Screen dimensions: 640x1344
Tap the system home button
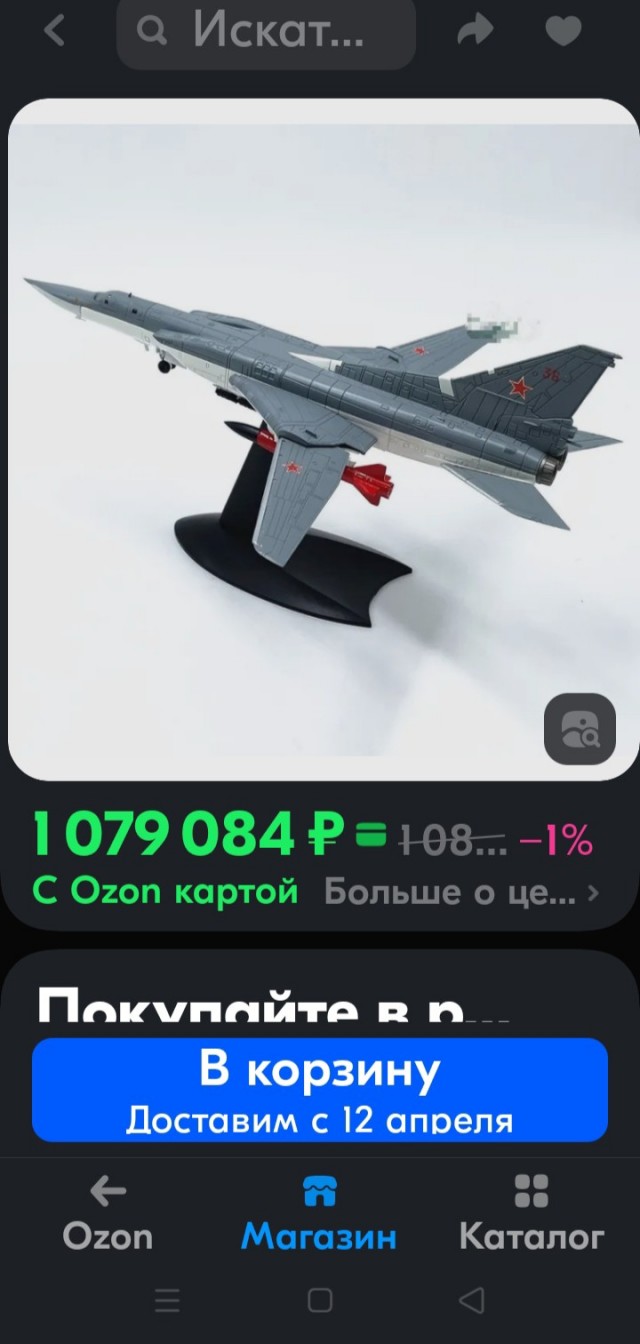click(x=320, y=1300)
